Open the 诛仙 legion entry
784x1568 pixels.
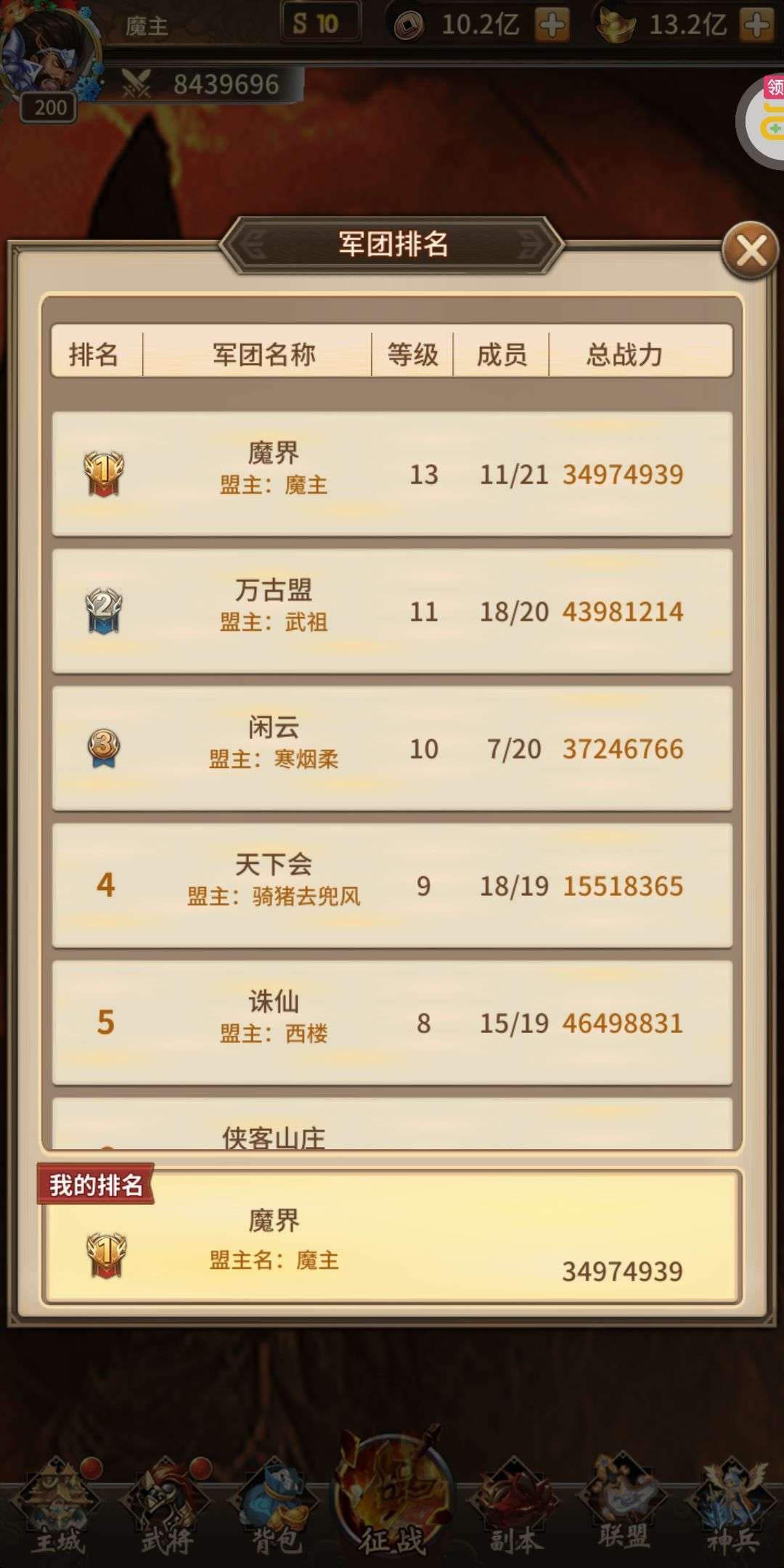click(392, 1023)
